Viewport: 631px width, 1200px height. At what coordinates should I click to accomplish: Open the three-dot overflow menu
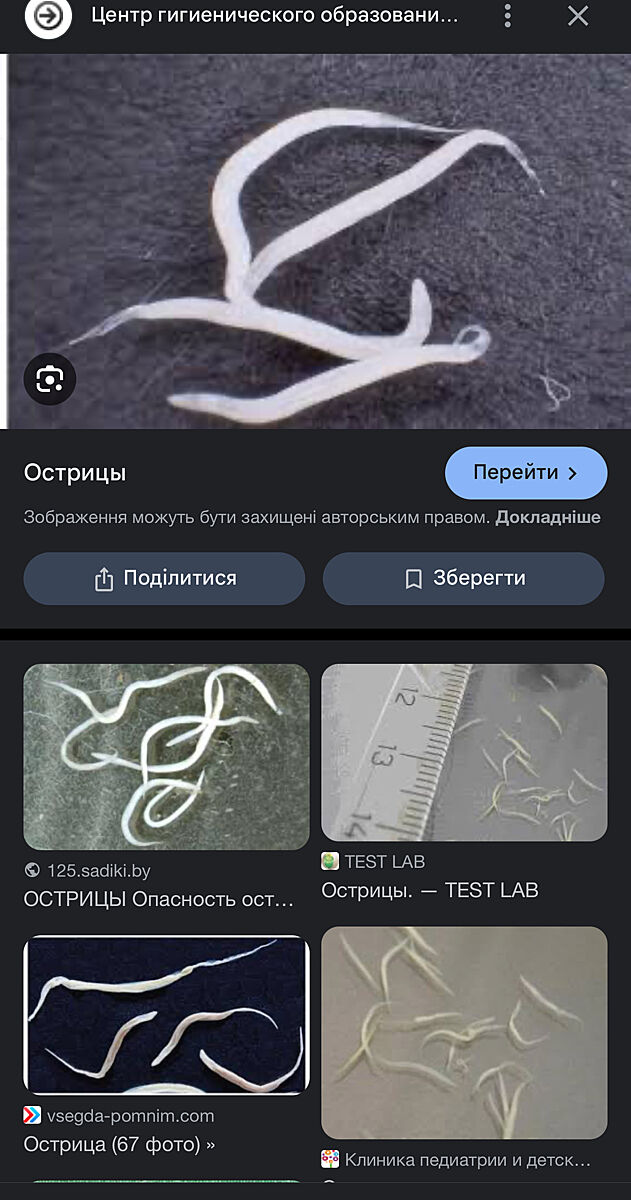pyautogui.click(x=508, y=16)
